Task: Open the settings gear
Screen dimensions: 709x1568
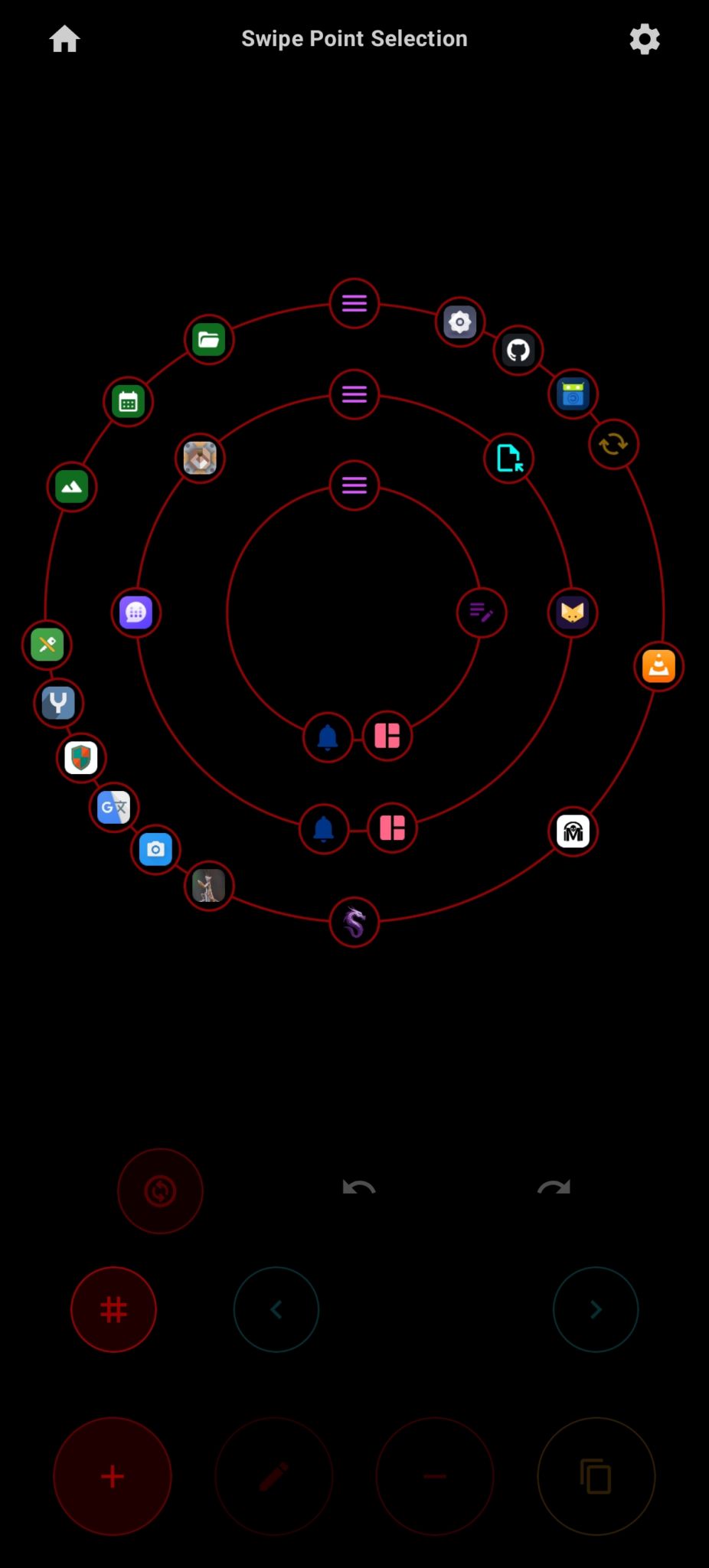Action: point(644,39)
